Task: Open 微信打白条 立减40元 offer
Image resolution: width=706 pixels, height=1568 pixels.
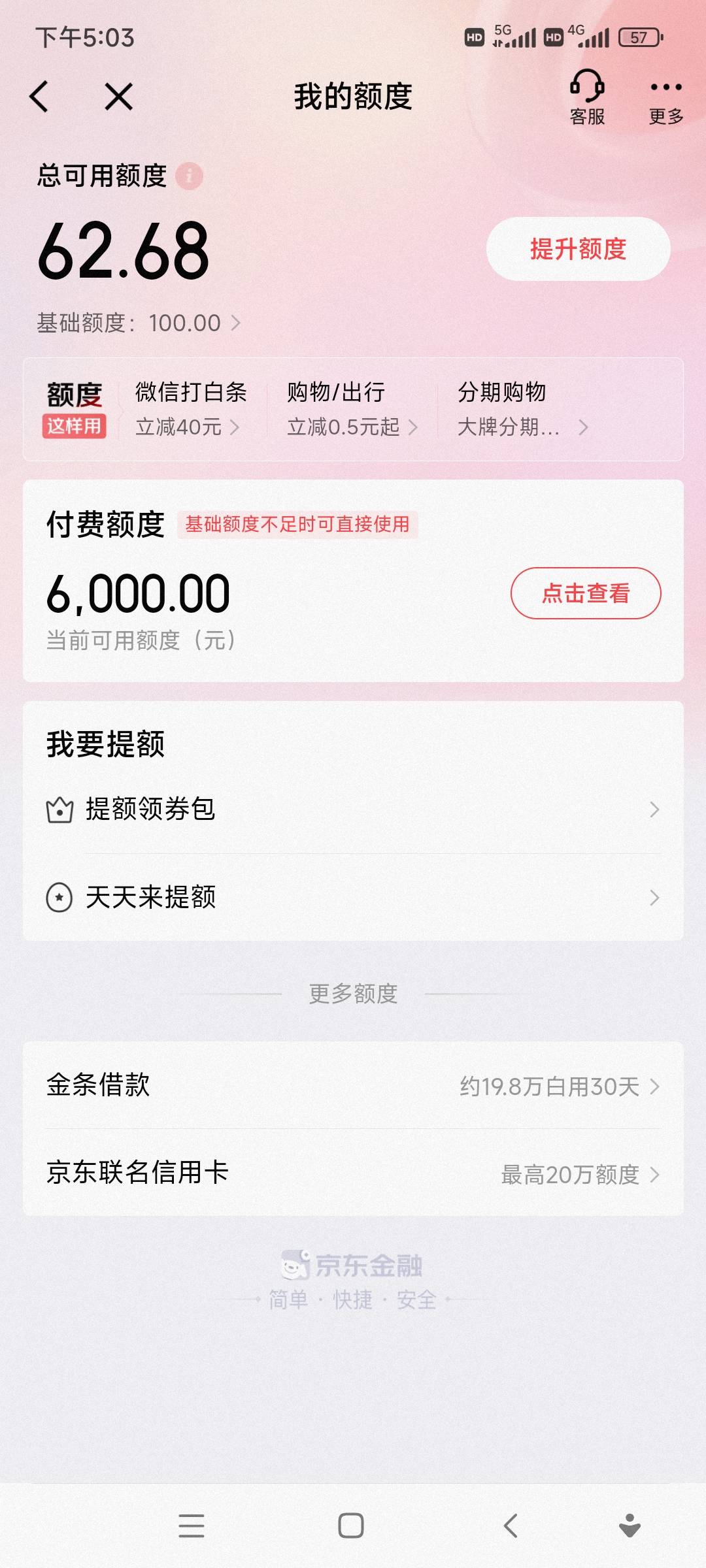Action: 190,409
